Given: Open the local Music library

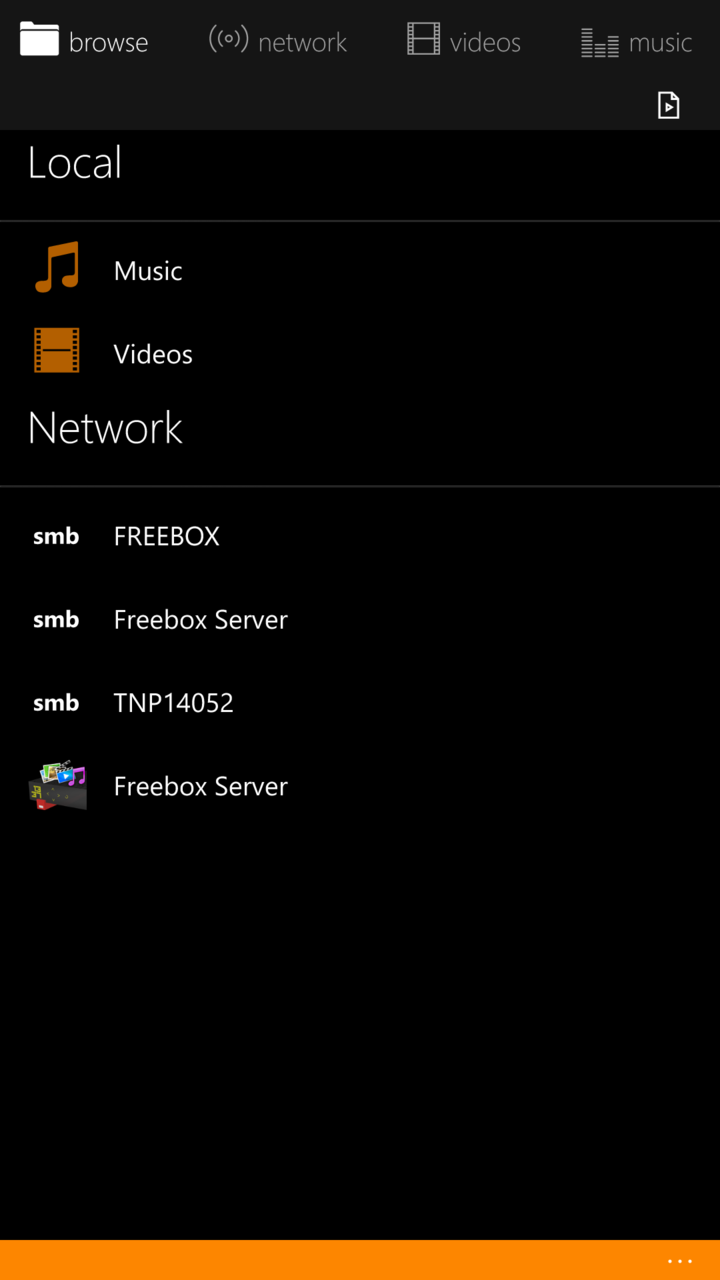Looking at the screenshot, I should click(x=148, y=270).
